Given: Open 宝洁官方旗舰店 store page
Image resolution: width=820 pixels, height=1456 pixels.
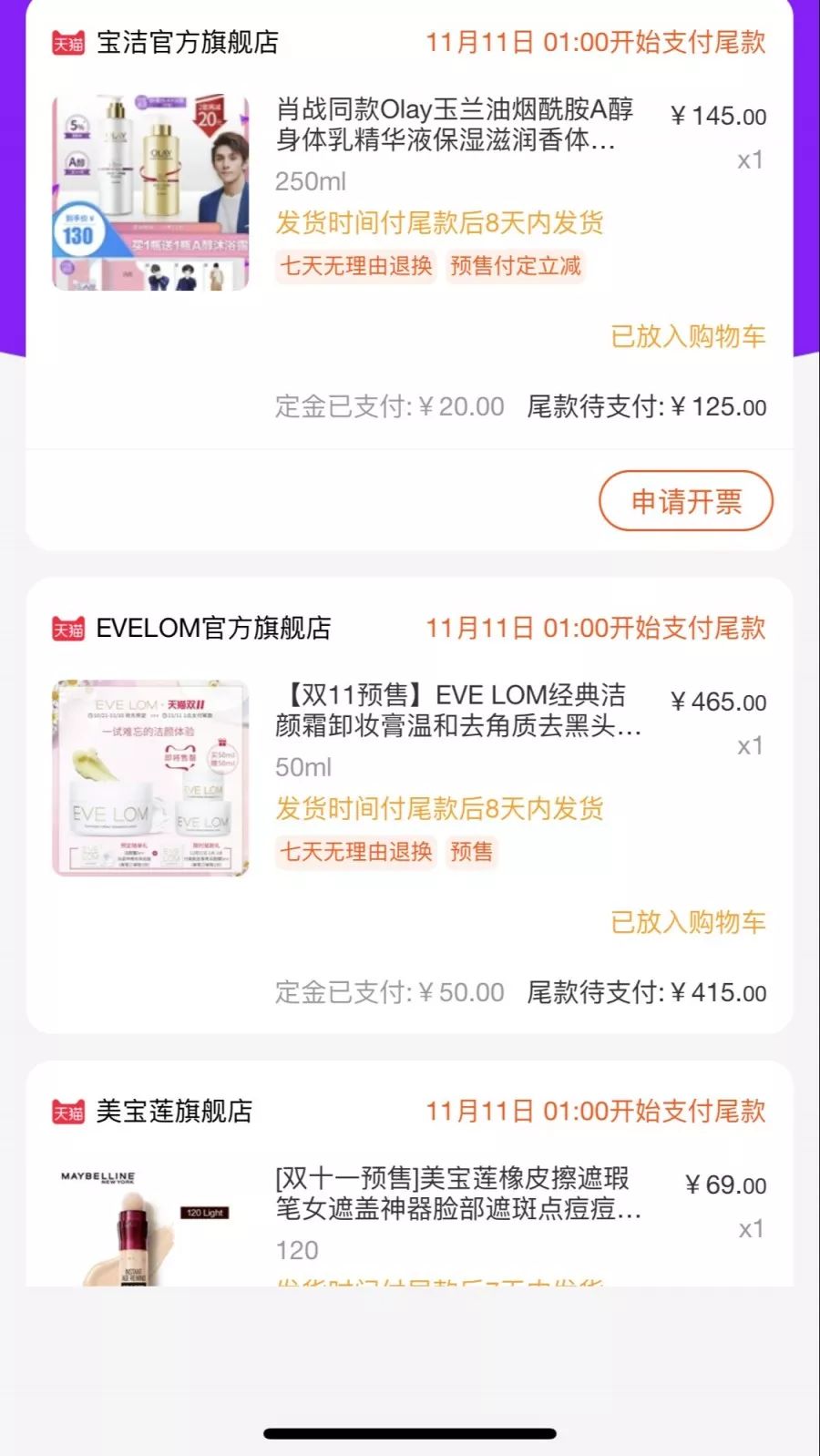Looking at the screenshot, I should [x=187, y=43].
